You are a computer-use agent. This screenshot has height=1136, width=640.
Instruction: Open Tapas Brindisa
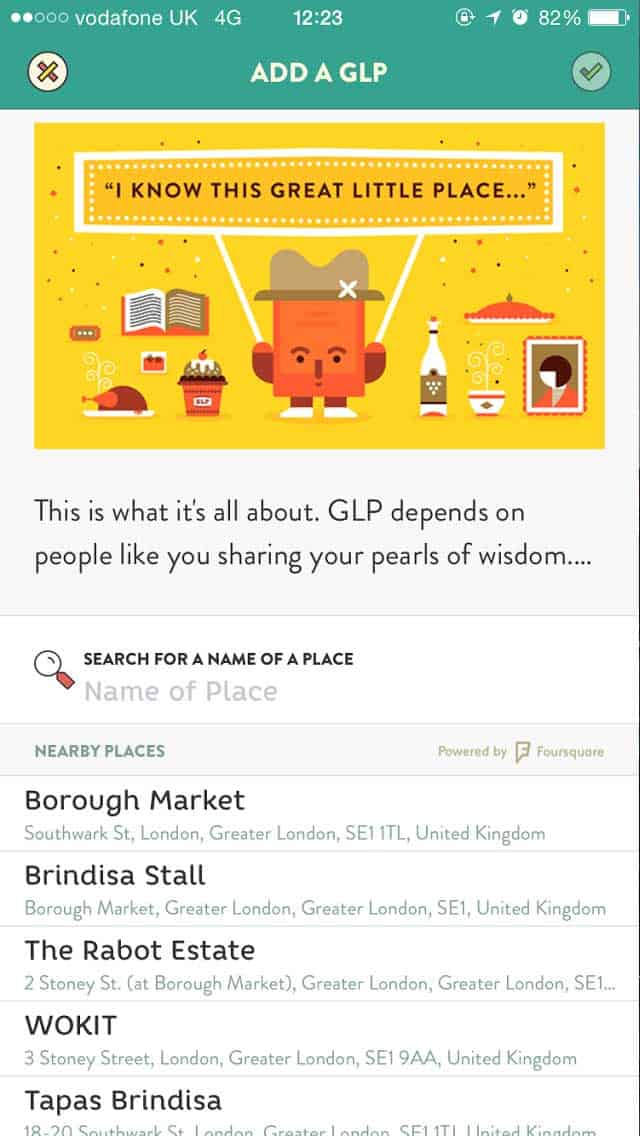click(x=320, y=1107)
